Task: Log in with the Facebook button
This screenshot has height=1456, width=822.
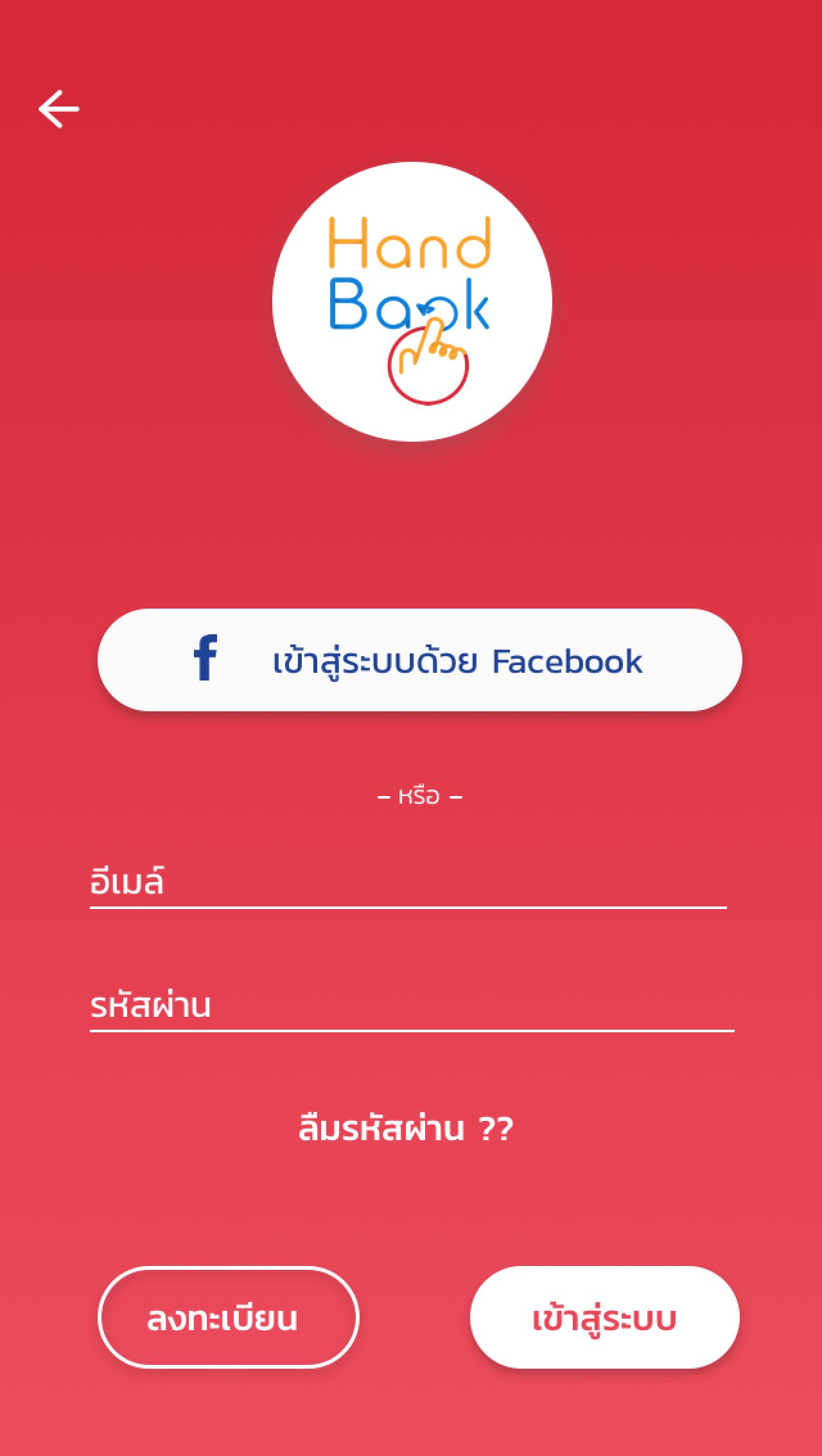Action: (419, 660)
